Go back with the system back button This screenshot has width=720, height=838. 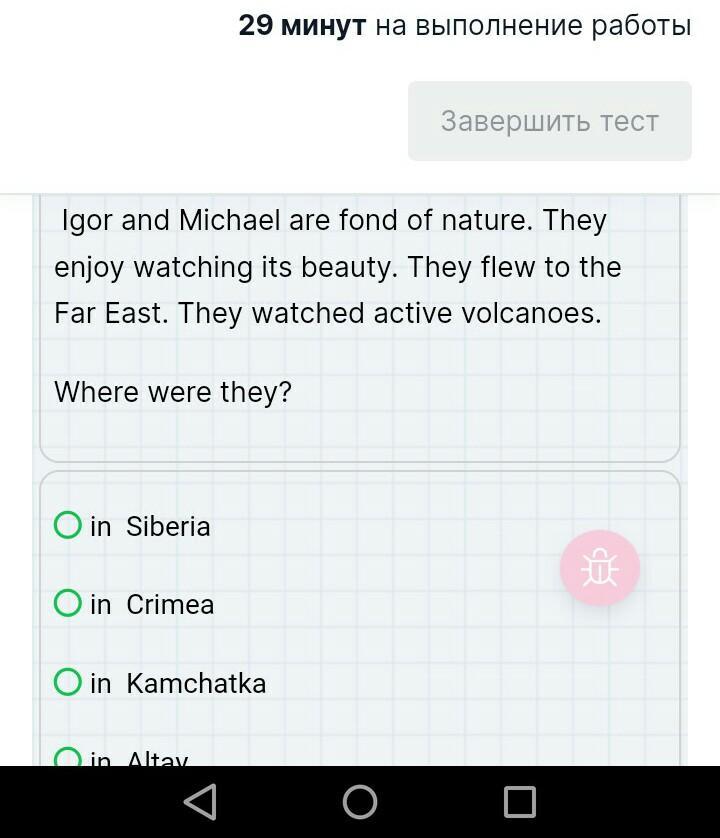[200, 801]
